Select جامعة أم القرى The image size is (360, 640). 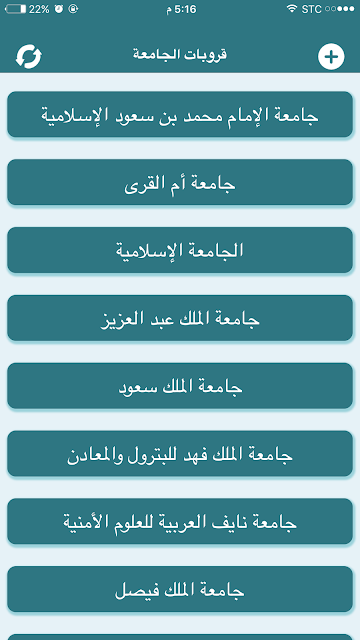click(180, 182)
